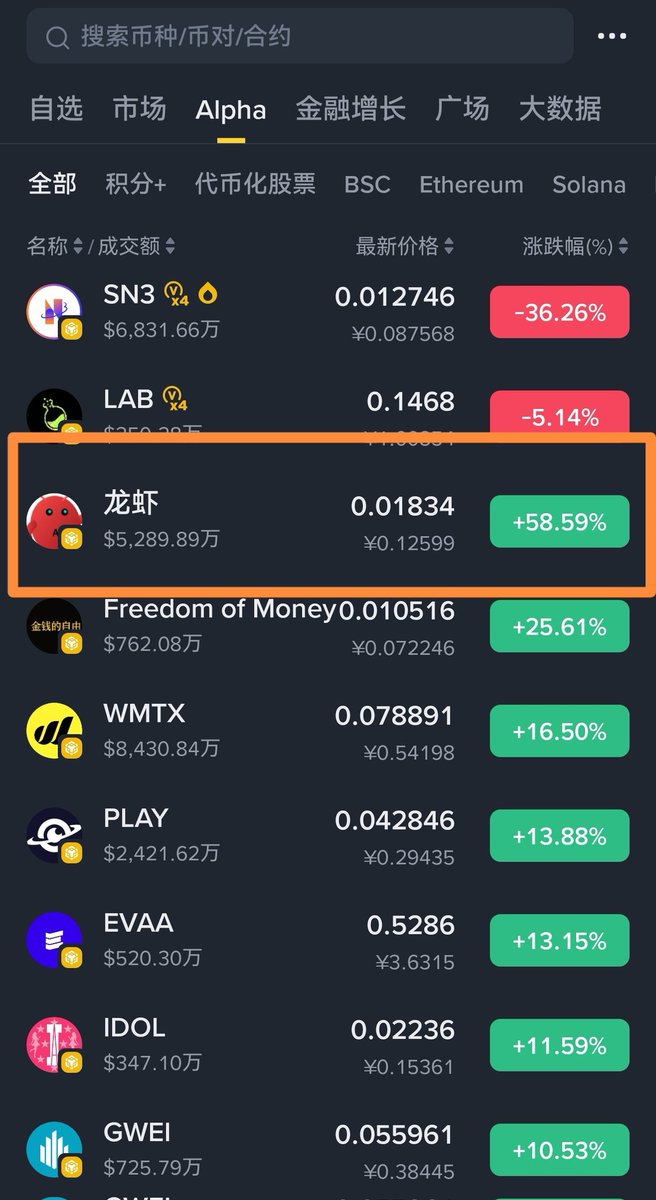Screen dimensions: 656x1200
Task: Filter tokens by BSC chain
Action: [x=367, y=185]
